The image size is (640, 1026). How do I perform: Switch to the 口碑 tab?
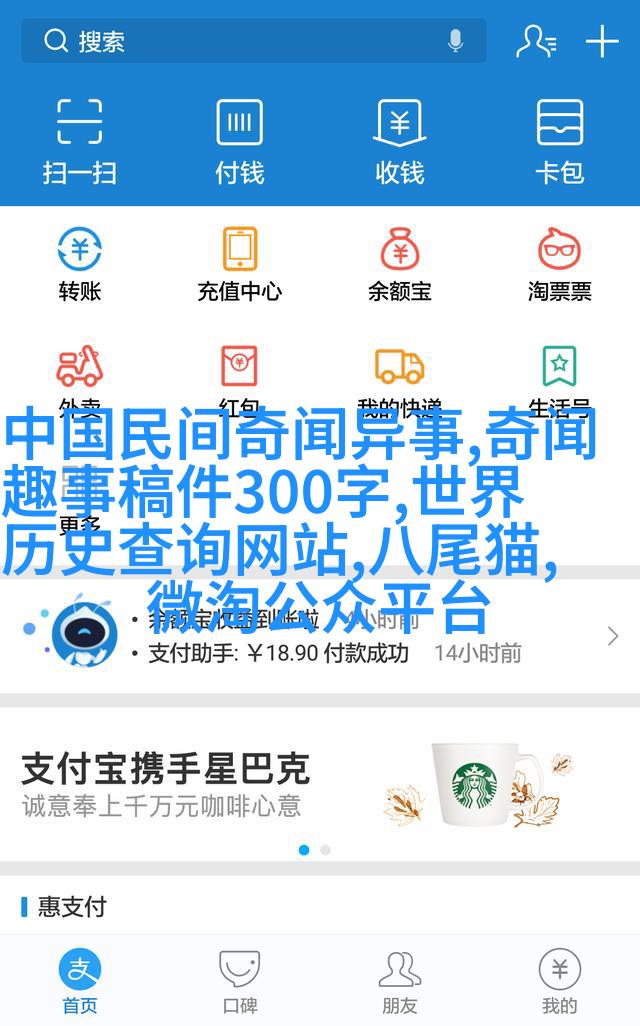tap(240, 981)
